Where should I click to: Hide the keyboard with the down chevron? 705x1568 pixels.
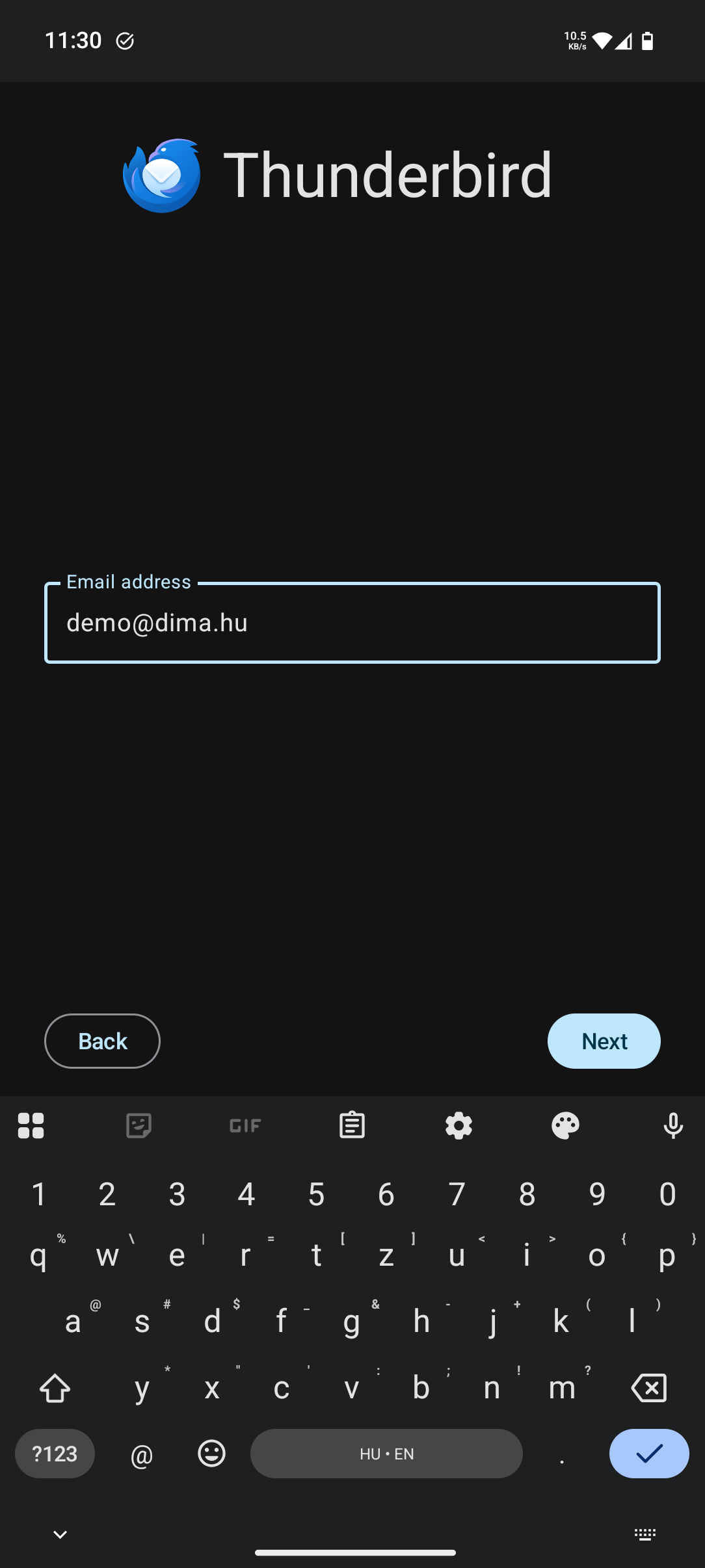(x=60, y=1534)
